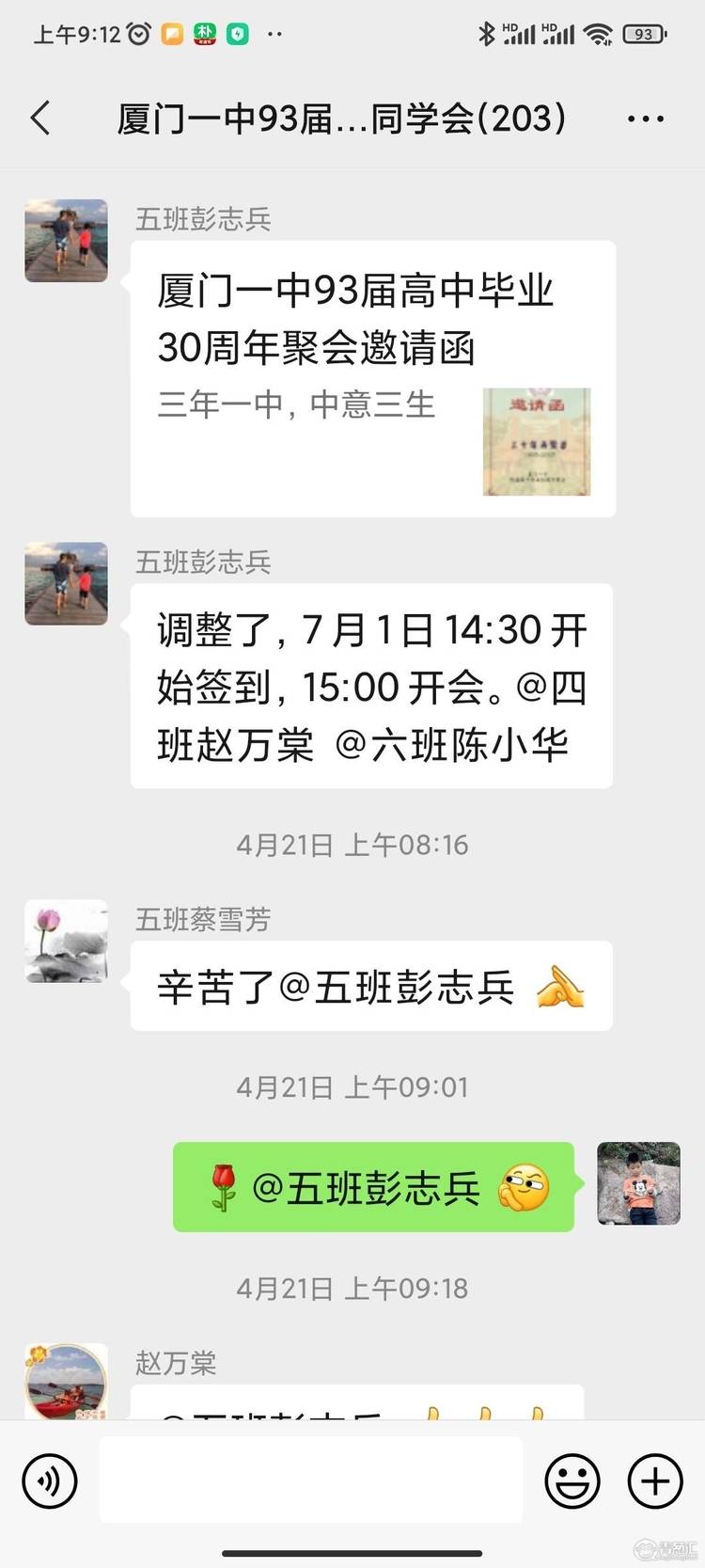Focus the message text field
The height and width of the screenshot is (1568, 705).
tap(310, 1480)
